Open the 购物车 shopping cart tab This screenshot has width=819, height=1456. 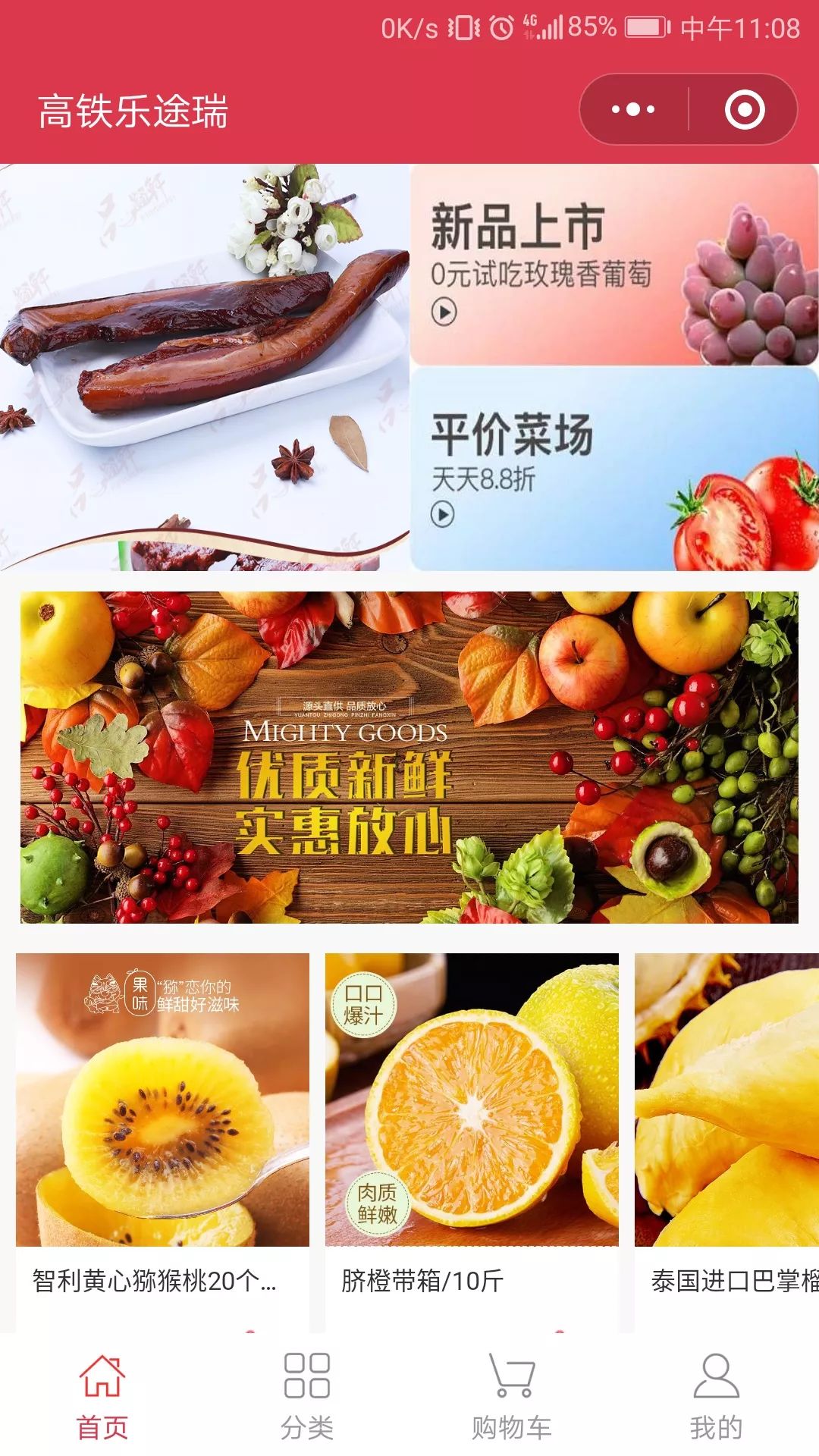(x=512, y=1395)
